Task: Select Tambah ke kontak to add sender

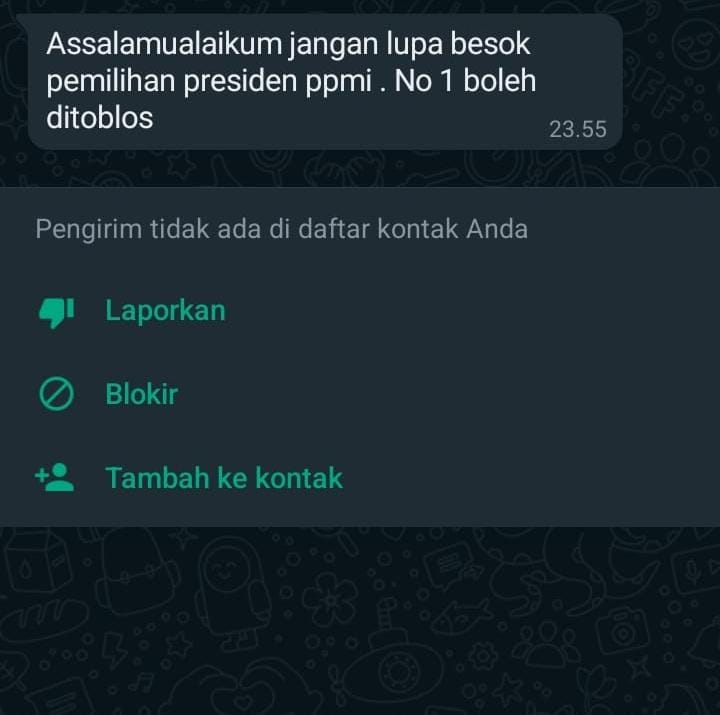Action: click(223, 478)
